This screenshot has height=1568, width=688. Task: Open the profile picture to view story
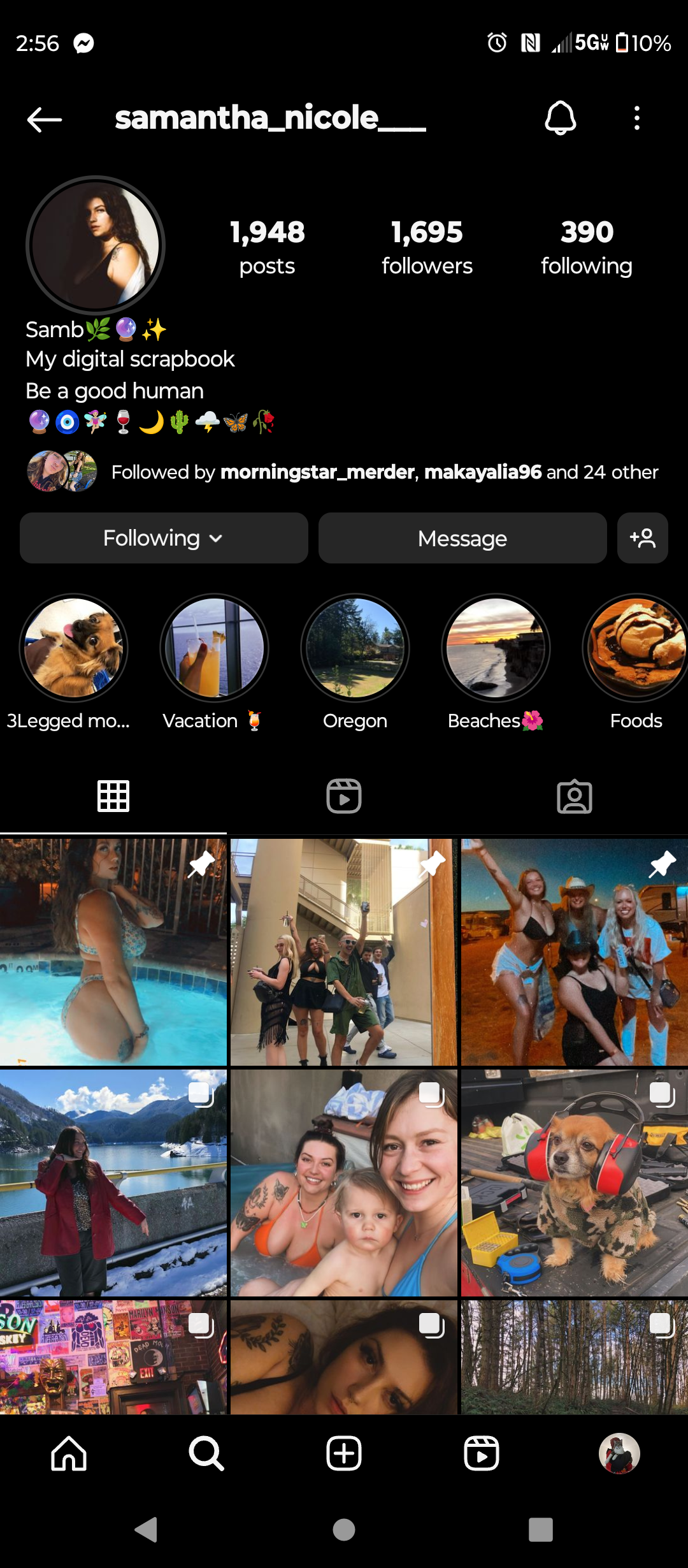[96, 246]
